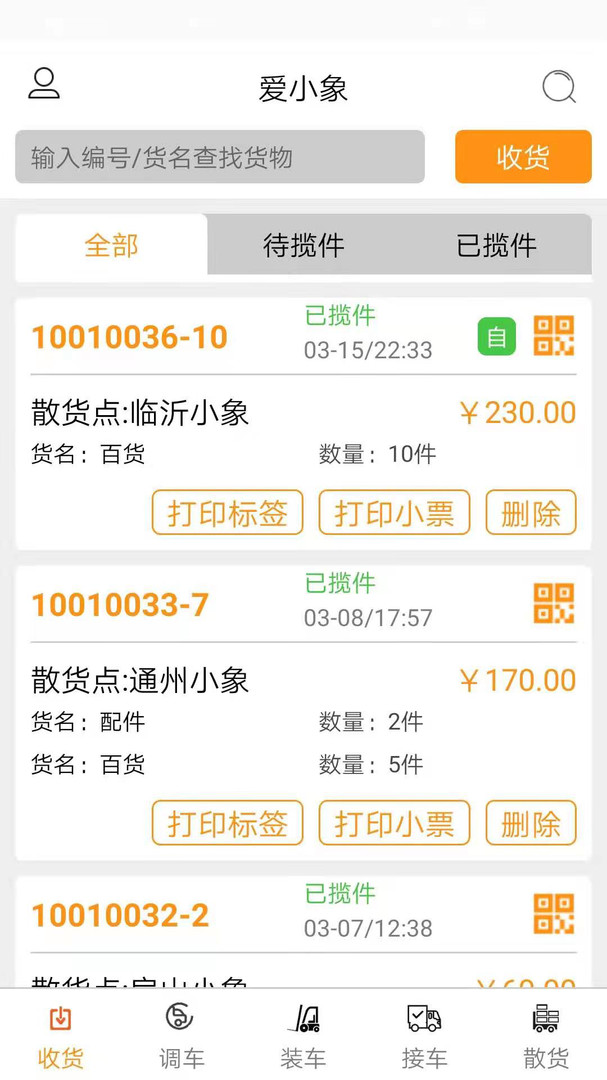Tap the search magnifier icon

point(559,88)
